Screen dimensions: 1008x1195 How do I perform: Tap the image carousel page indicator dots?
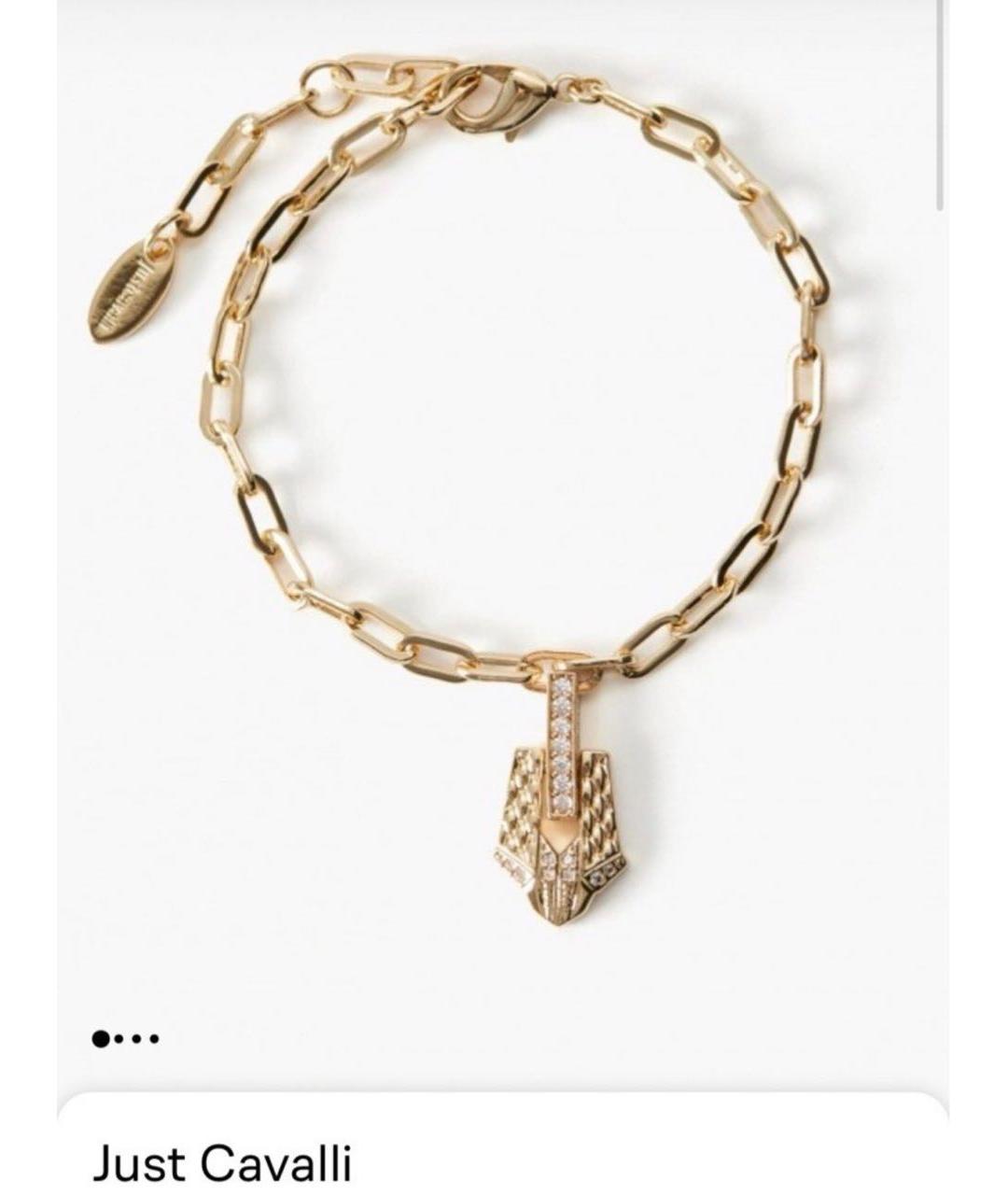125,1037
